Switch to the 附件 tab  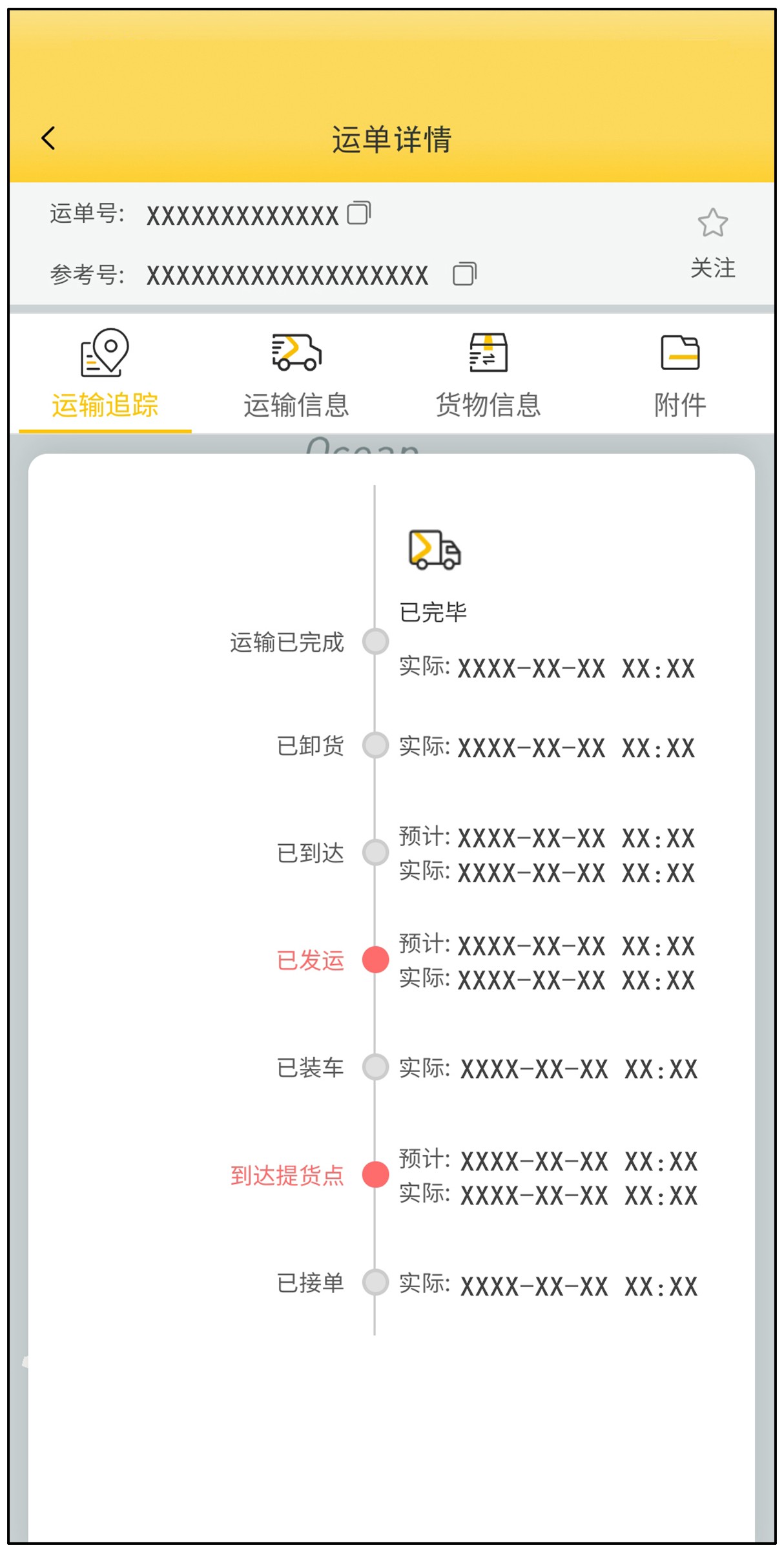pos(681,404)
